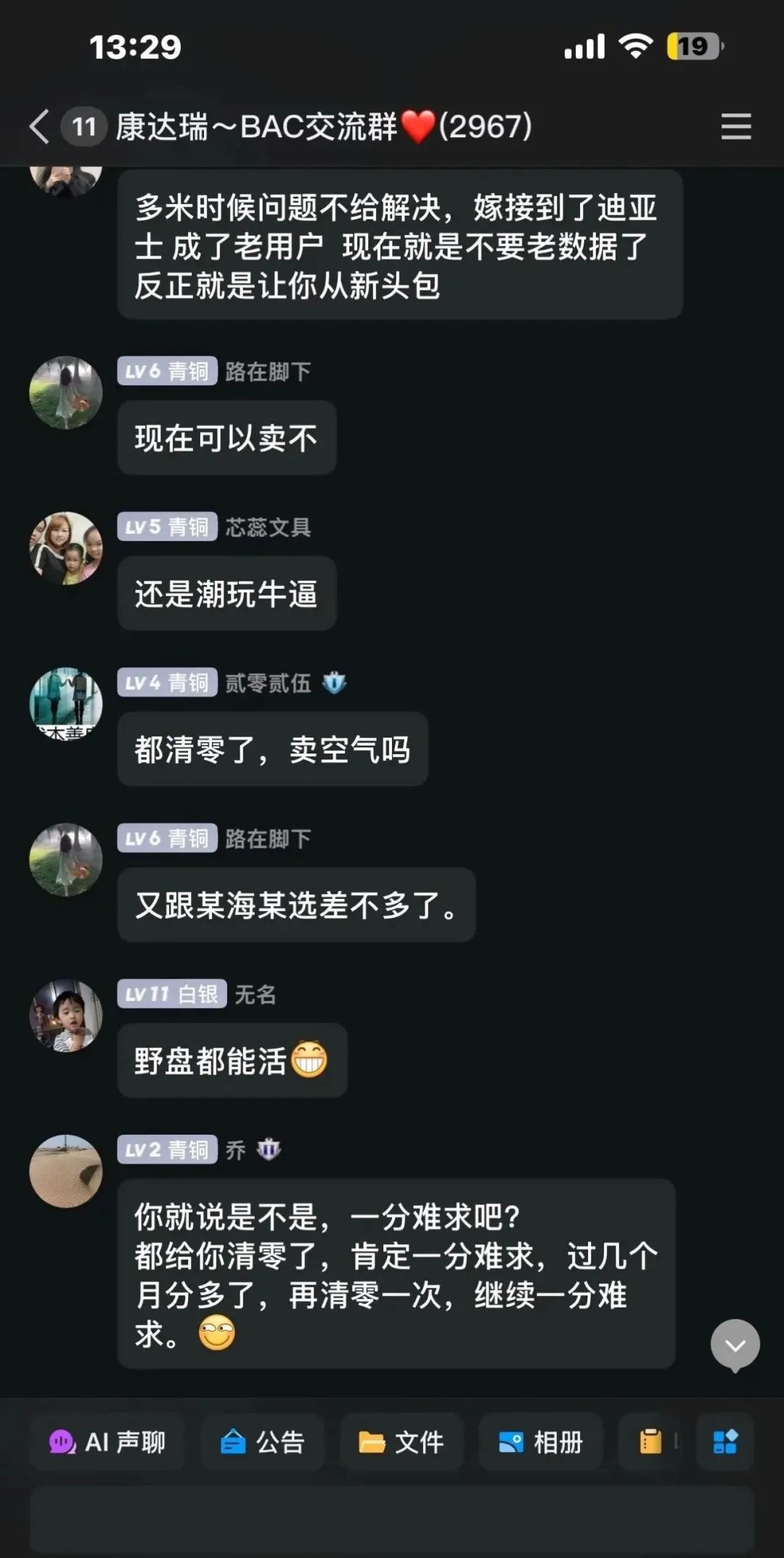Open the clipboard chip beside 相册
Viewport: 784px width, 1558px height.
pyautogui.click(x=651, y=1442)
